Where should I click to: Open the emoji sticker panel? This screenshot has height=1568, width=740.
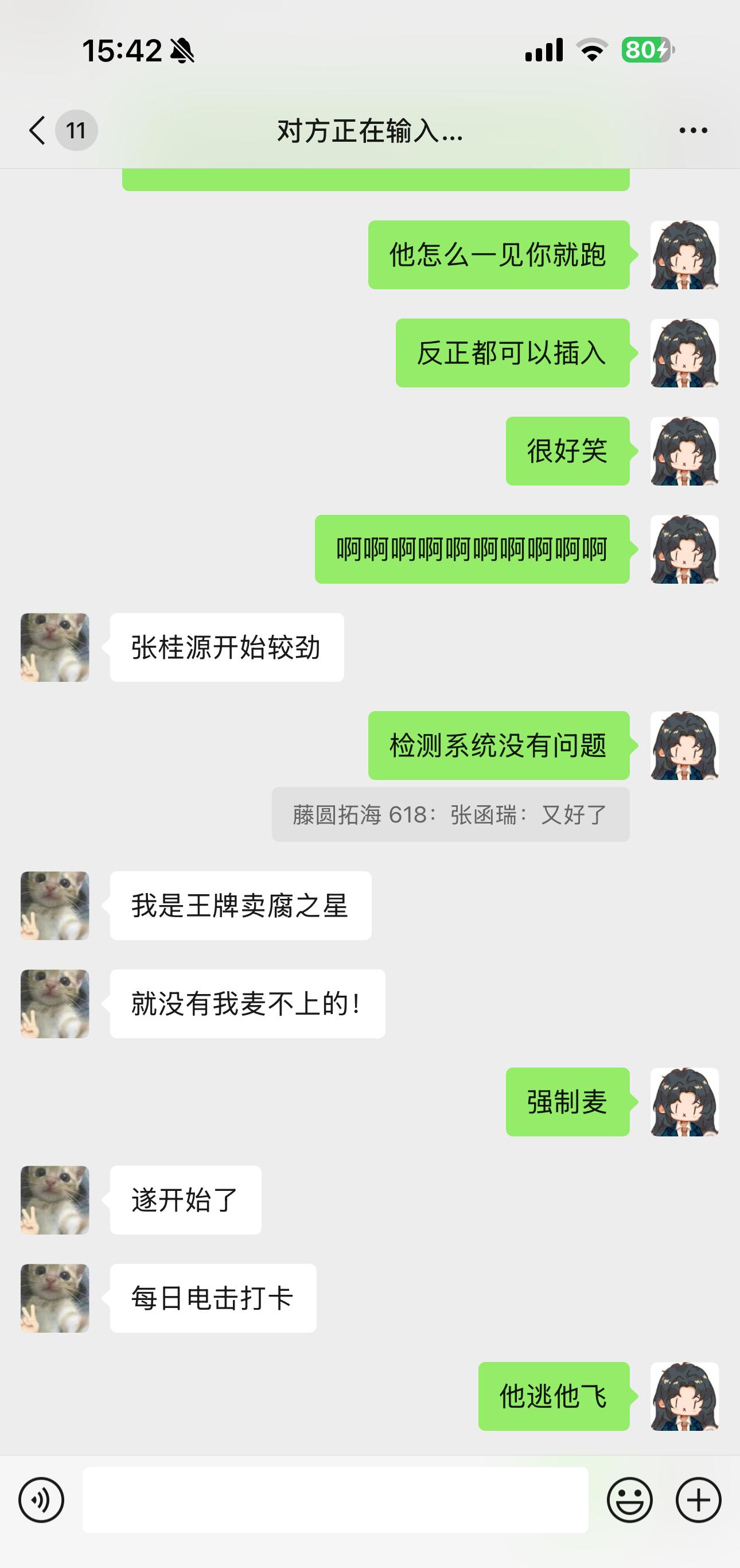tap(629, 1500)
